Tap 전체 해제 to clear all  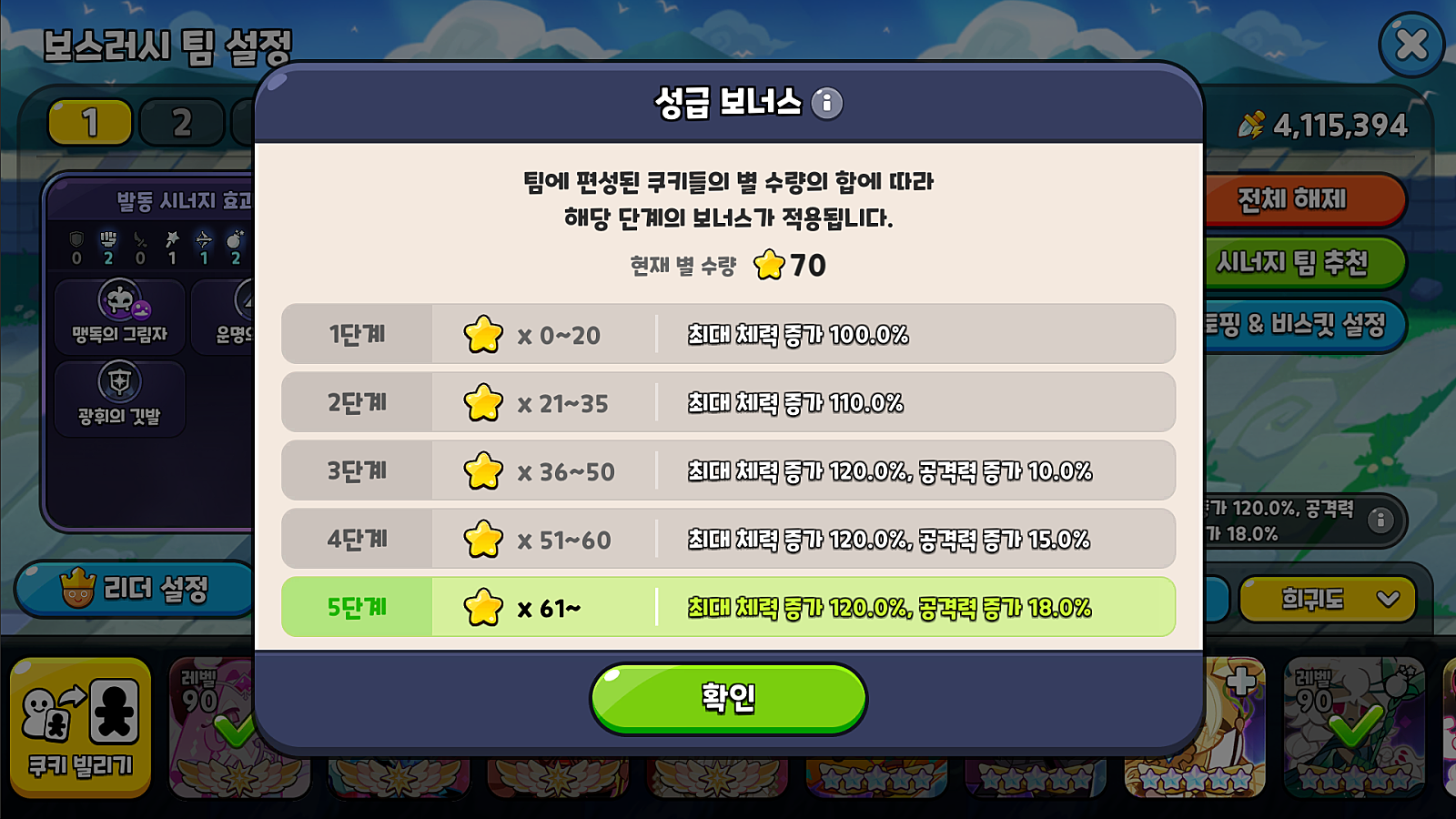click(x=1301, y=199)
